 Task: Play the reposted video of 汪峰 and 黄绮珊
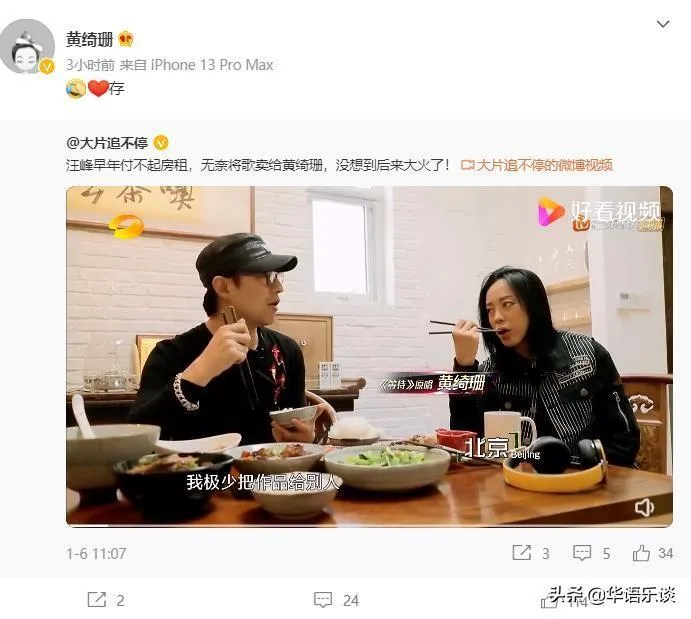coord(369,355)
